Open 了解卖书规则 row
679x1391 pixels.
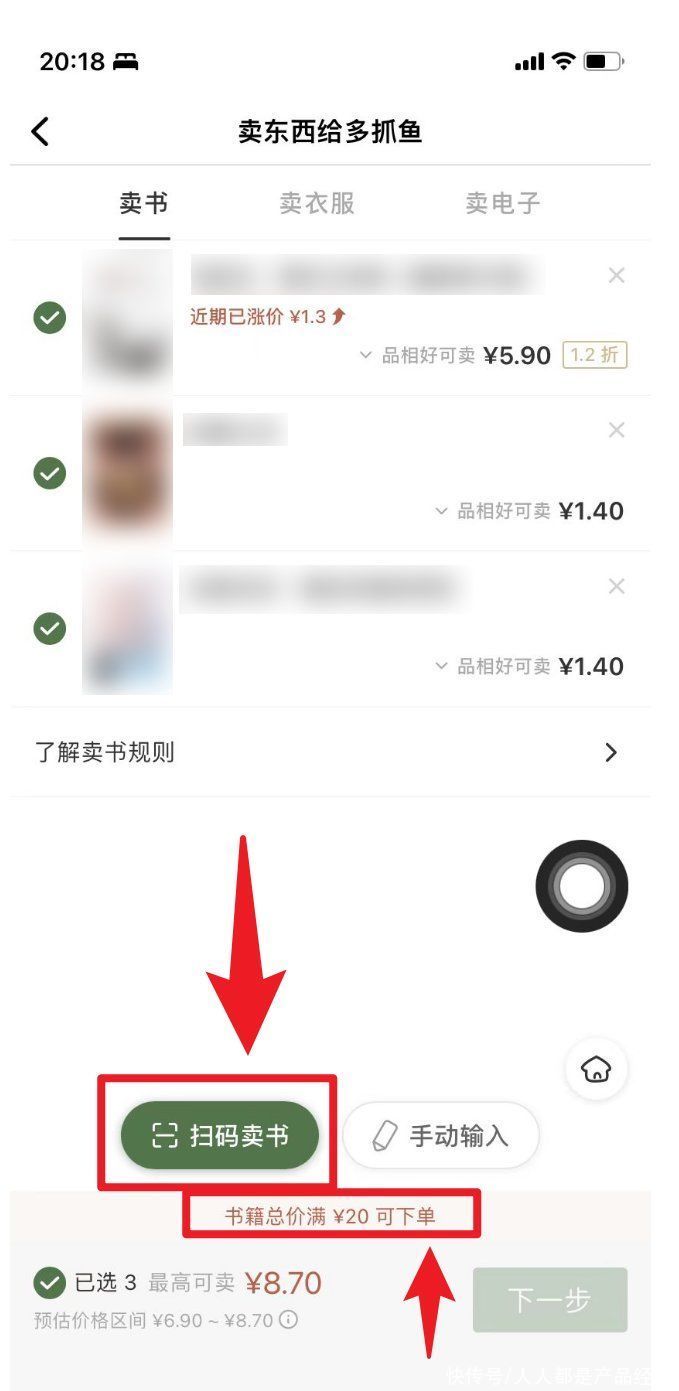point(330,752)
